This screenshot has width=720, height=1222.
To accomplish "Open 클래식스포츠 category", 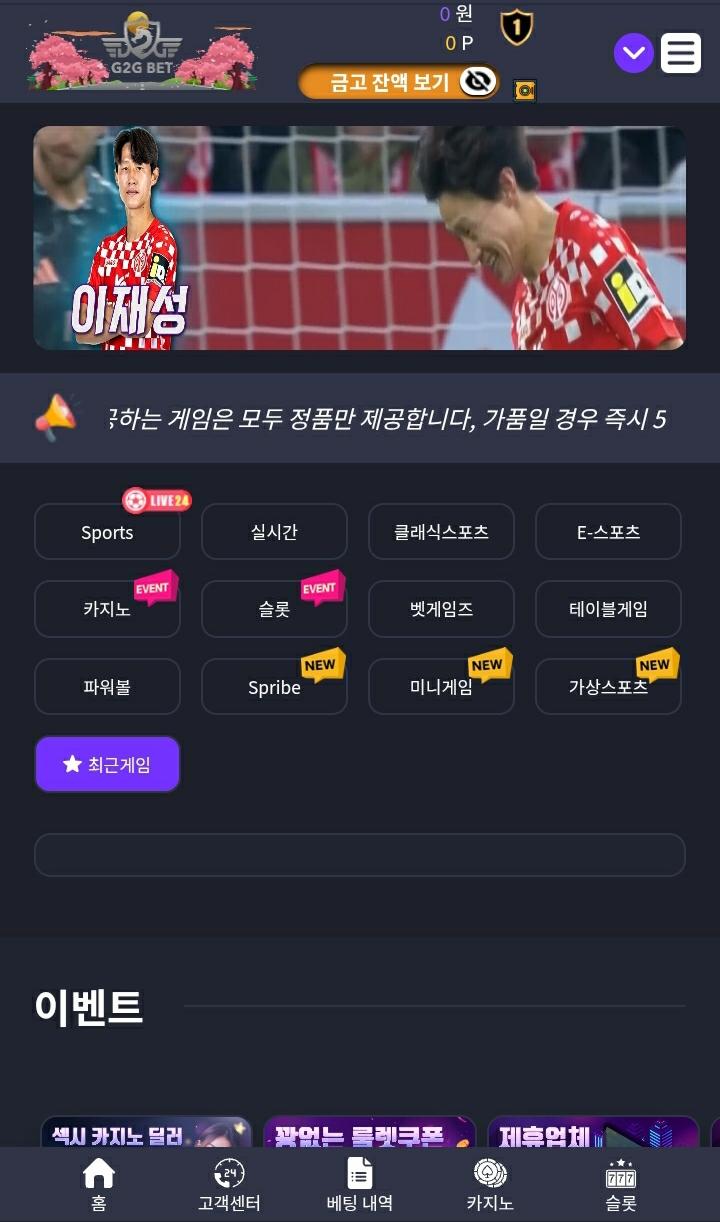I will click(441, 532).
